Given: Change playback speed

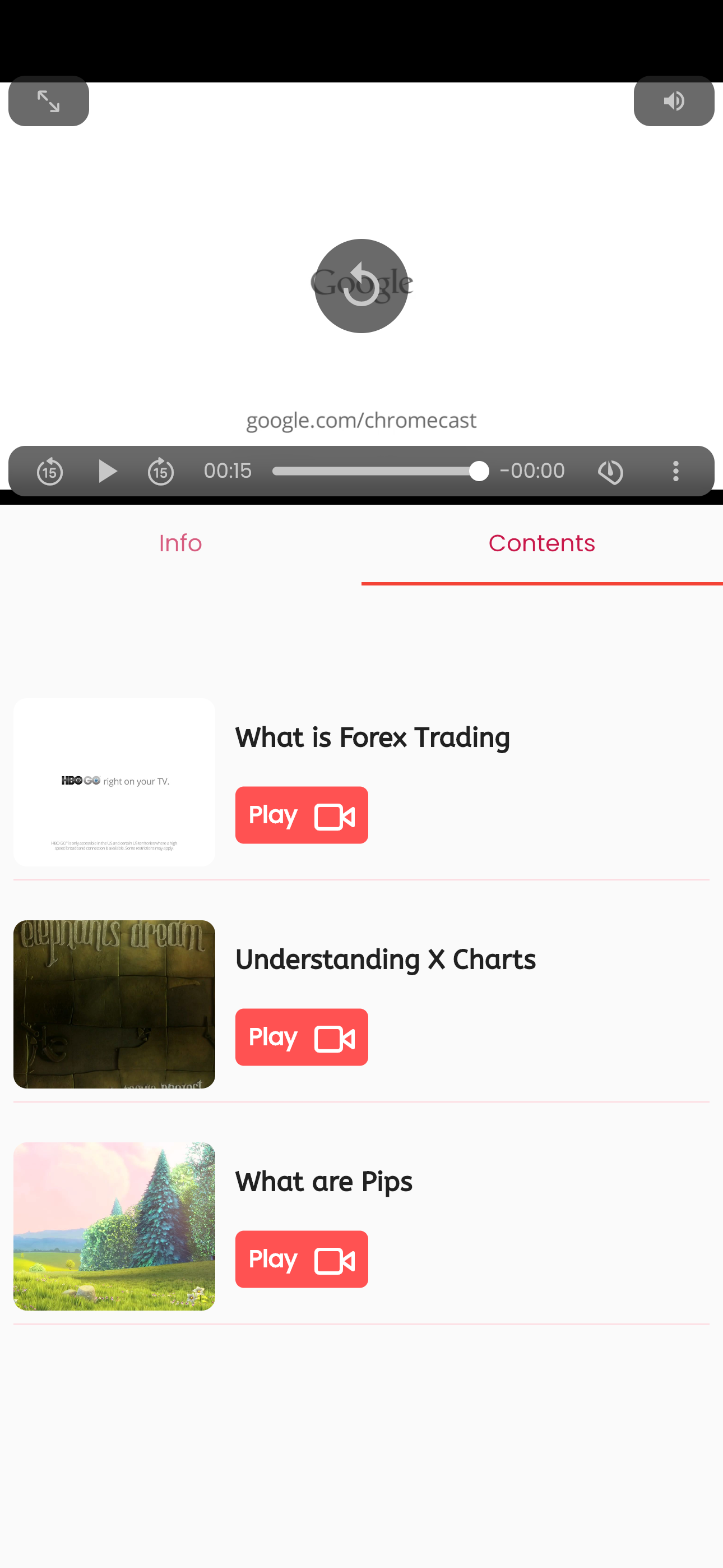Looking at the screenshot, I should tap(610, 471).
